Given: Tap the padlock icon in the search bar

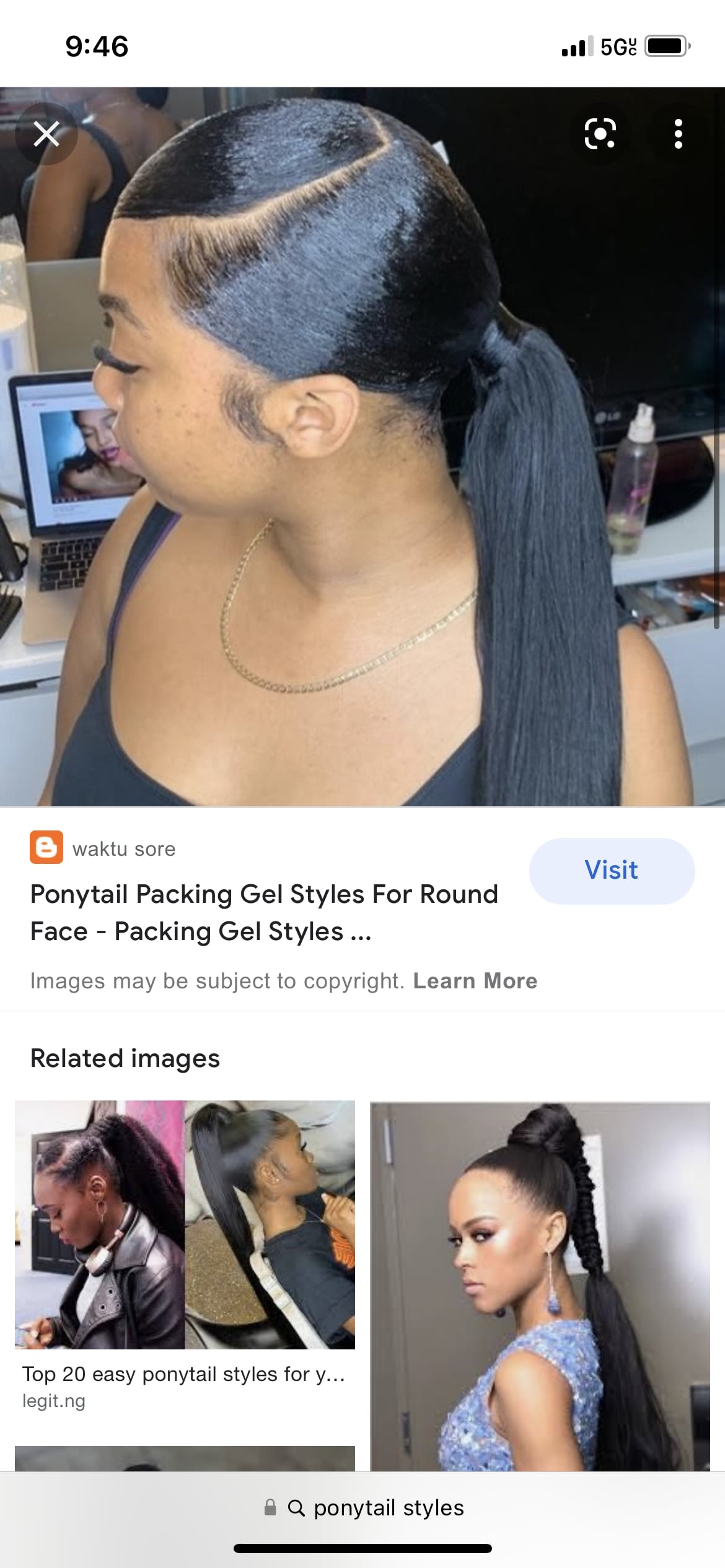Looking at the screenshot, I should [269, 1507].
